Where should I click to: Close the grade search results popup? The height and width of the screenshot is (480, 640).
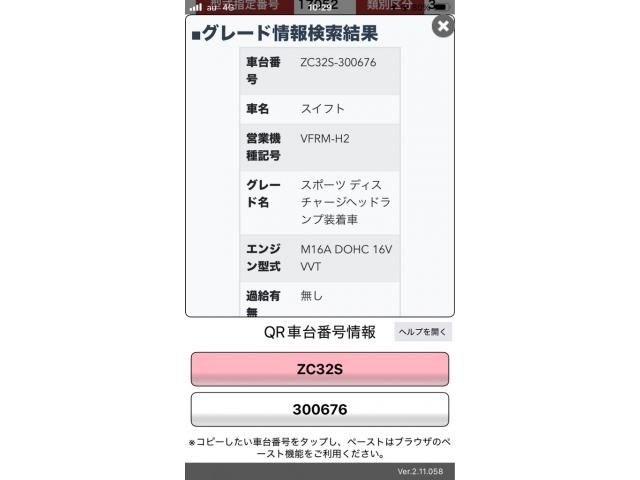(x=443, y=26)
